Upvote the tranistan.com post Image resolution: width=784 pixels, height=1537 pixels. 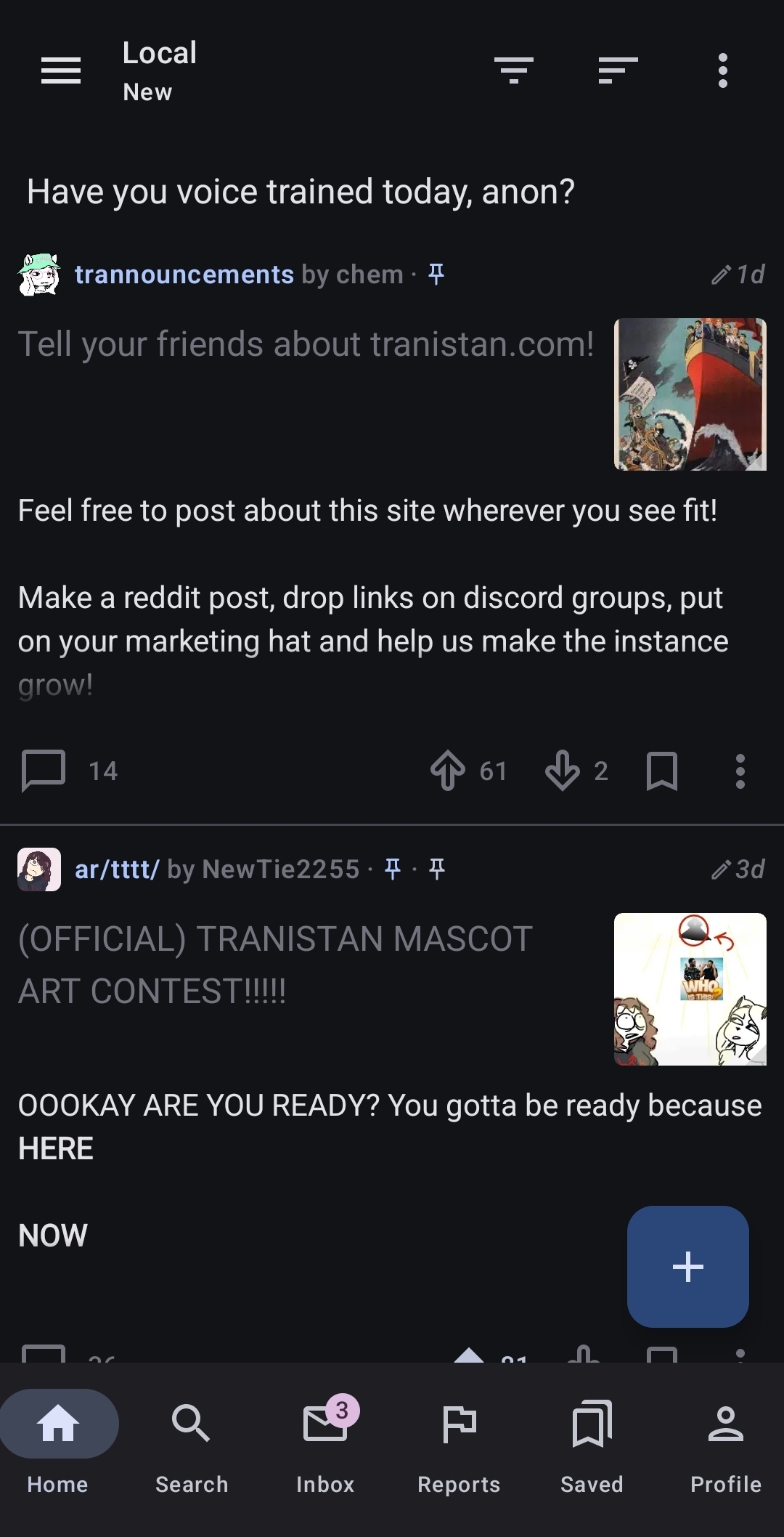click(448, 771)
